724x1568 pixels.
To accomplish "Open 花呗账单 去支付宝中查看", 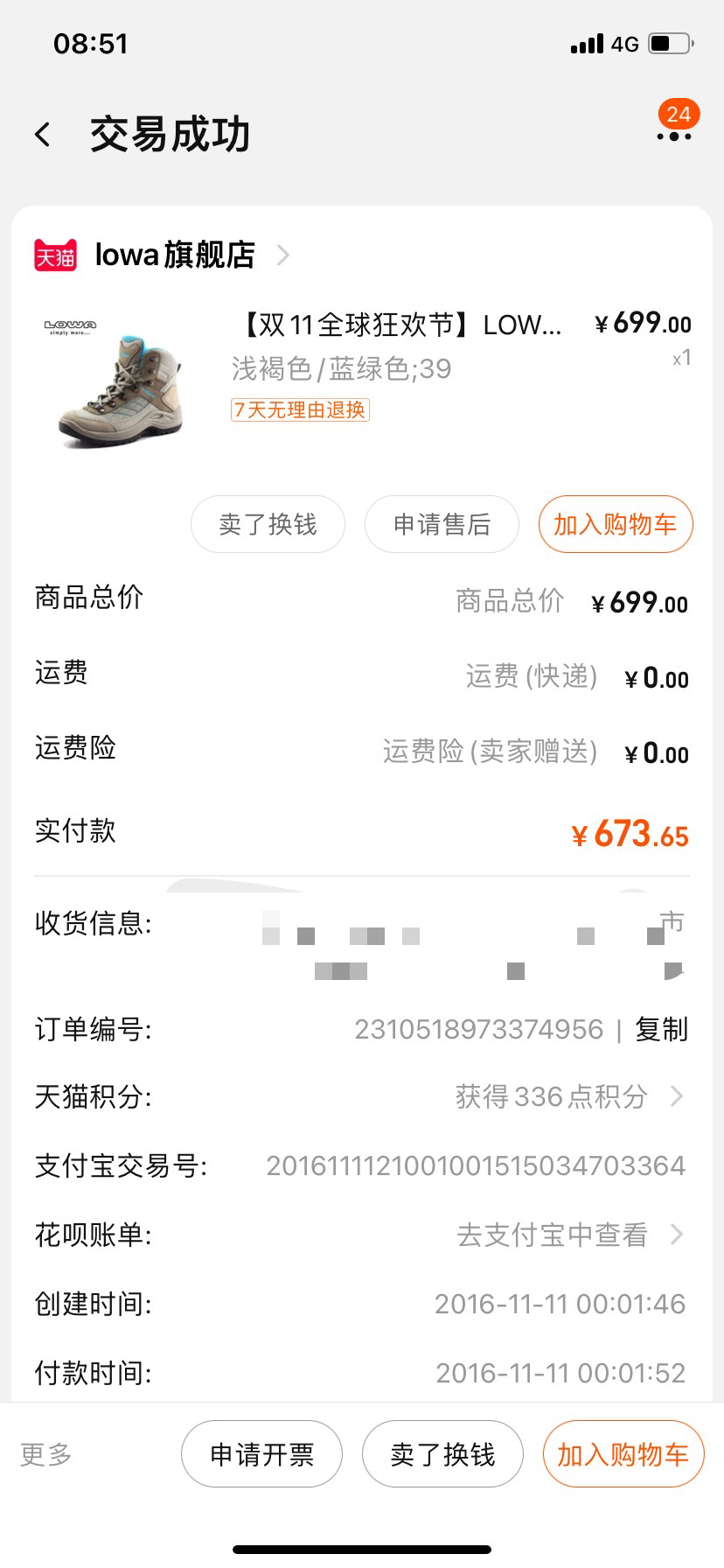I will pyautogui.click(x=568, y=1235).
